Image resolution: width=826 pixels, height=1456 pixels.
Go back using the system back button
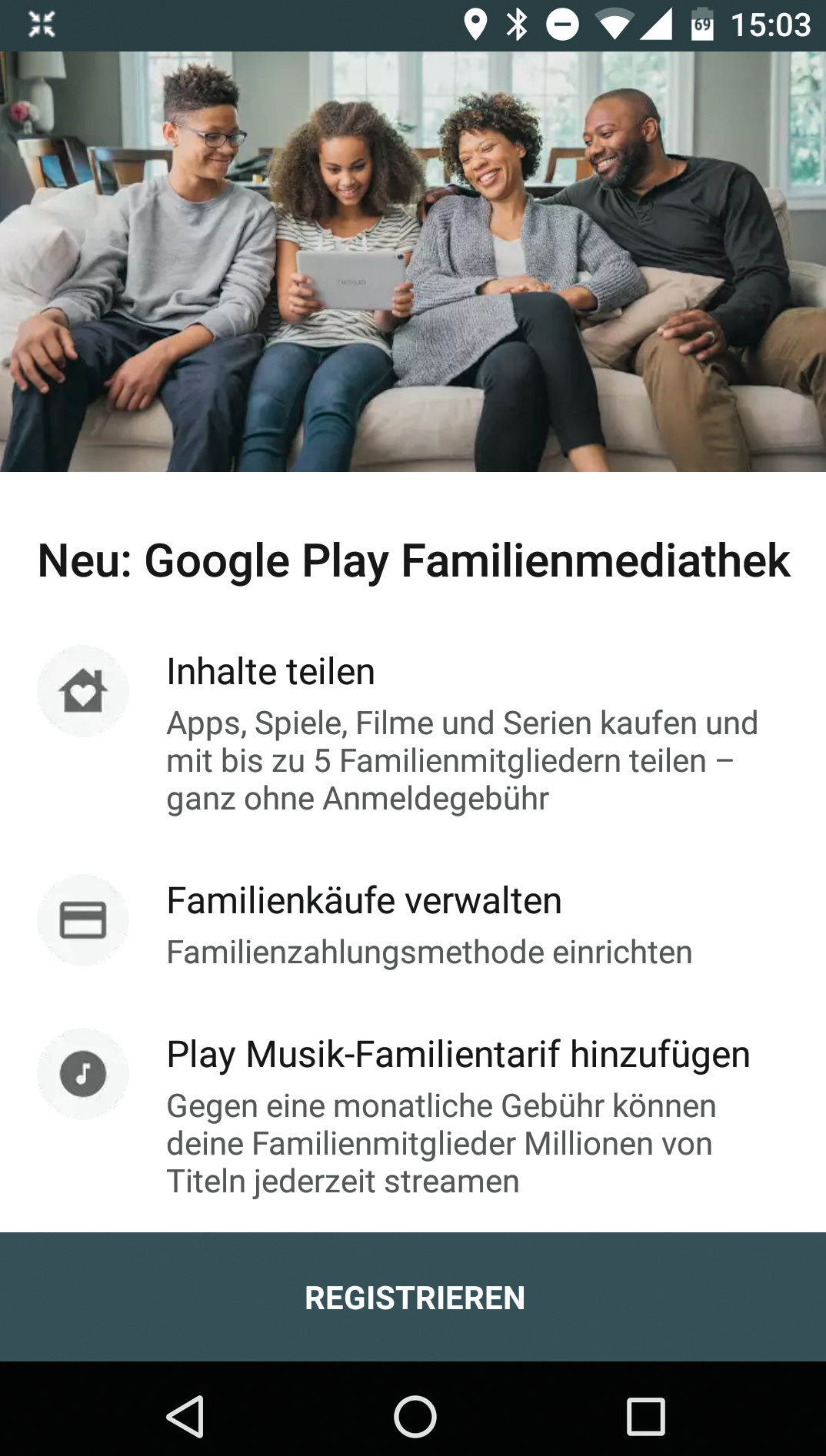185,1416
